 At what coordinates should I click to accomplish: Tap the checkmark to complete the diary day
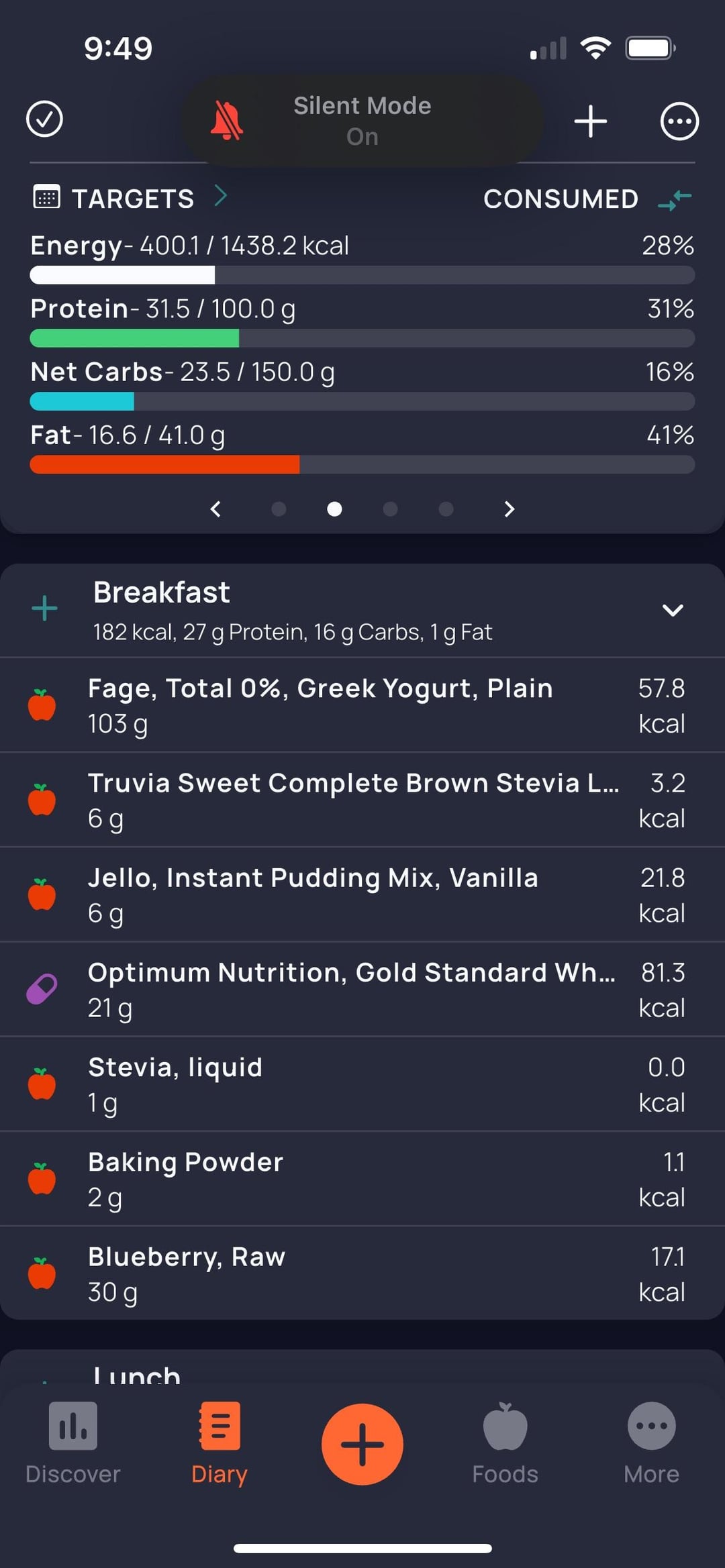point(44,119)
